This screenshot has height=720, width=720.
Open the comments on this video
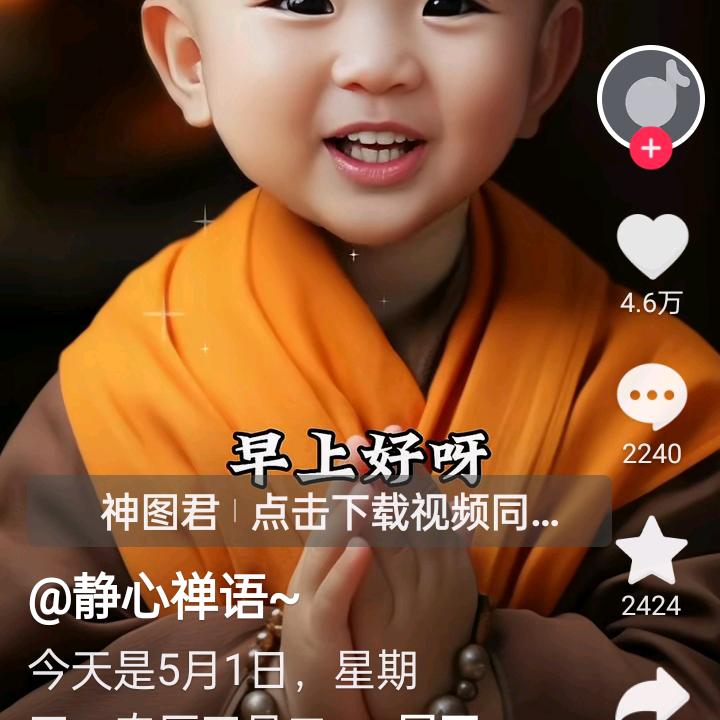pos(652,398)
